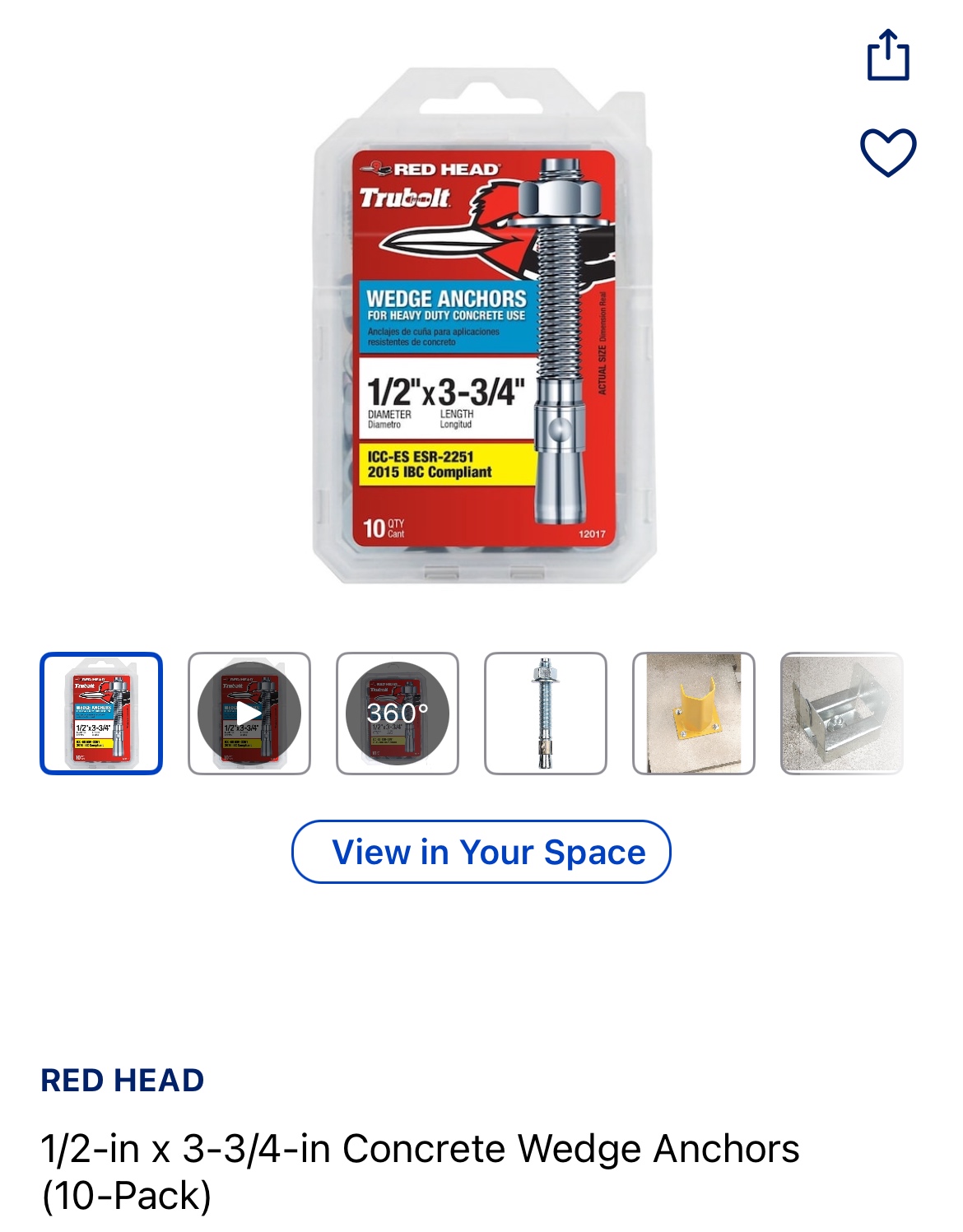Viewport: 963px width, 1232px height.
Task: Select the first package thumbnail
Action: click(101, 714)
